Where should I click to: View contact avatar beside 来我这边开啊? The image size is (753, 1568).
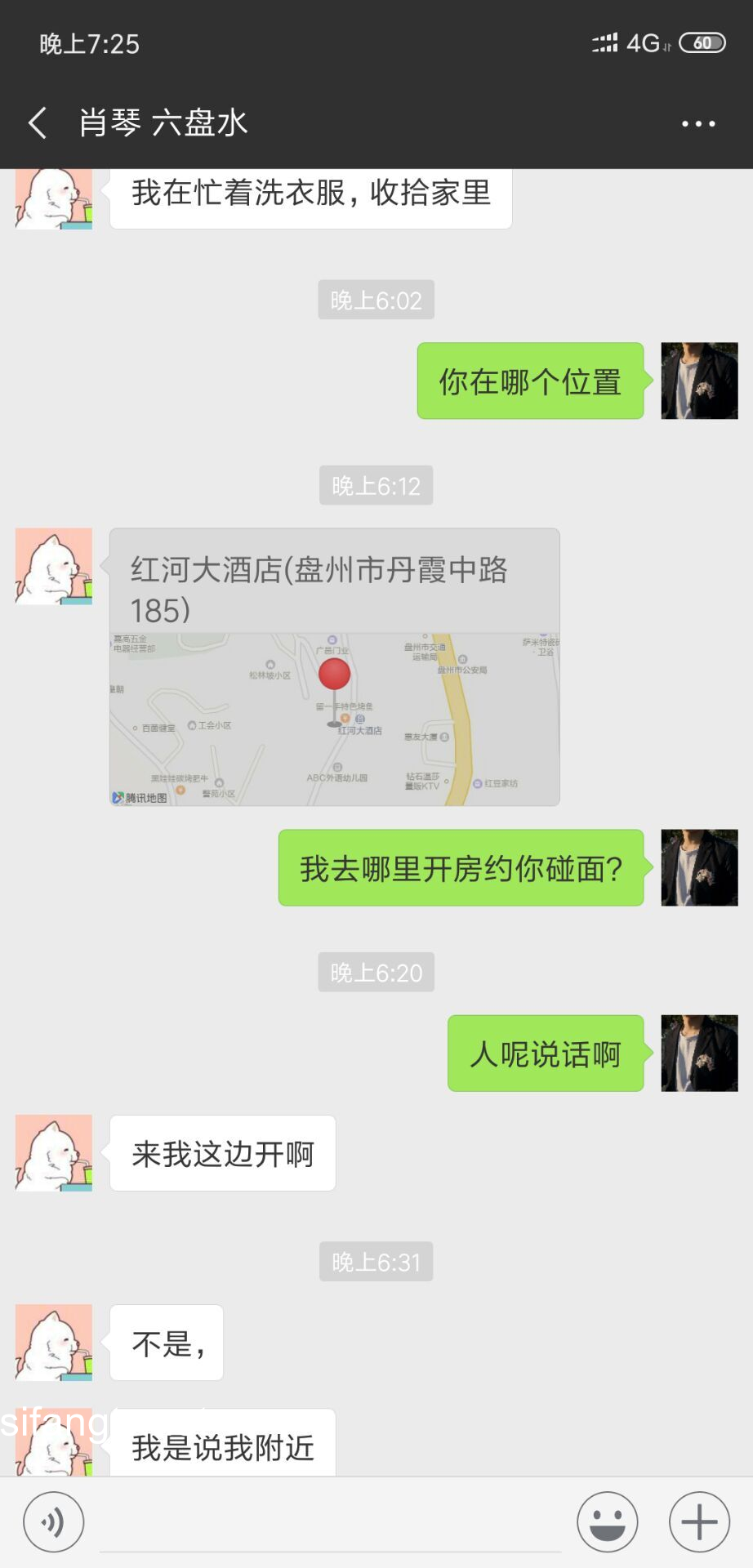tap(54, 1153)
